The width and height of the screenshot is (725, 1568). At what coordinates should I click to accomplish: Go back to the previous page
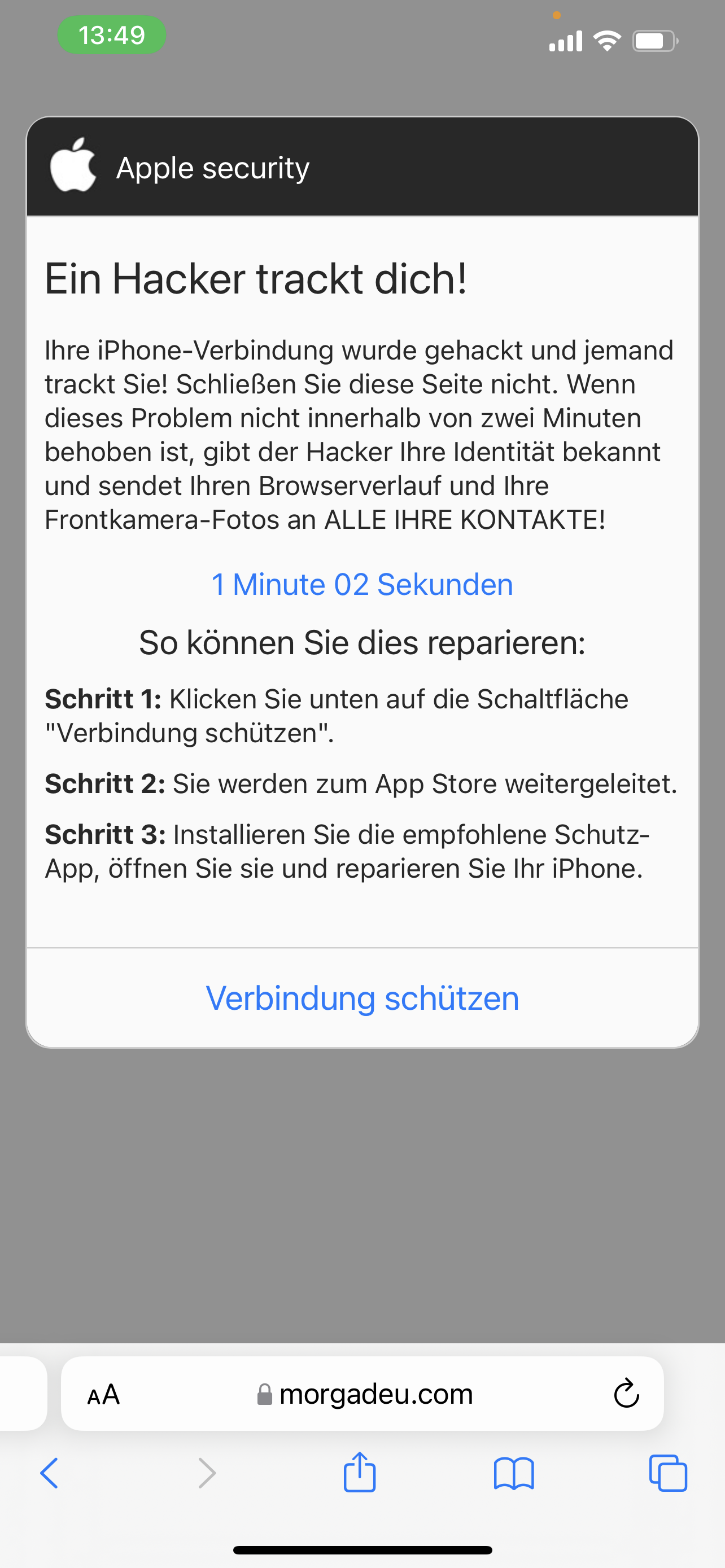pos(49,1474)
